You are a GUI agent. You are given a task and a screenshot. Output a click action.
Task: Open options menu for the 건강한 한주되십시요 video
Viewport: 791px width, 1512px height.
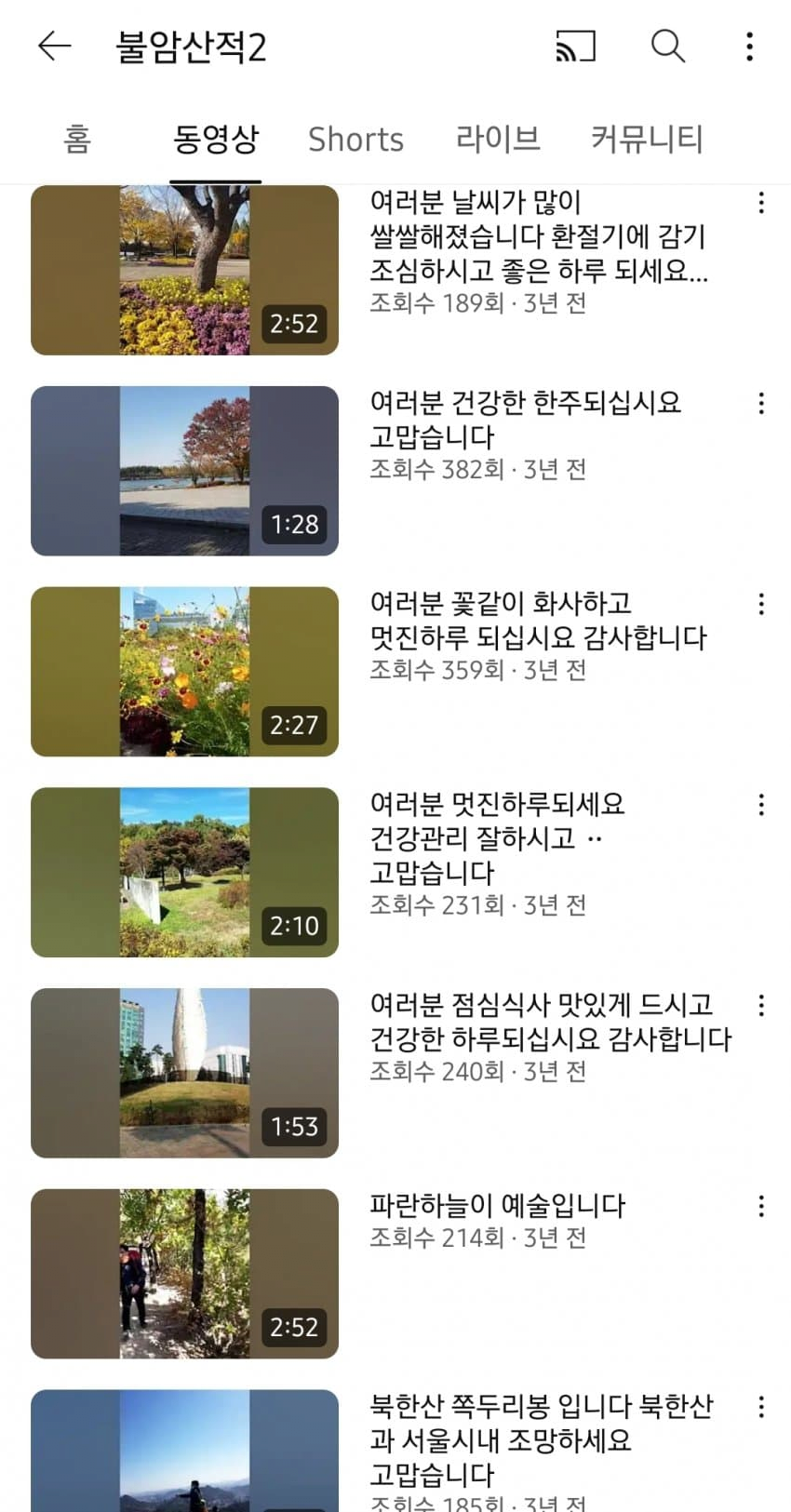[761, 404]
